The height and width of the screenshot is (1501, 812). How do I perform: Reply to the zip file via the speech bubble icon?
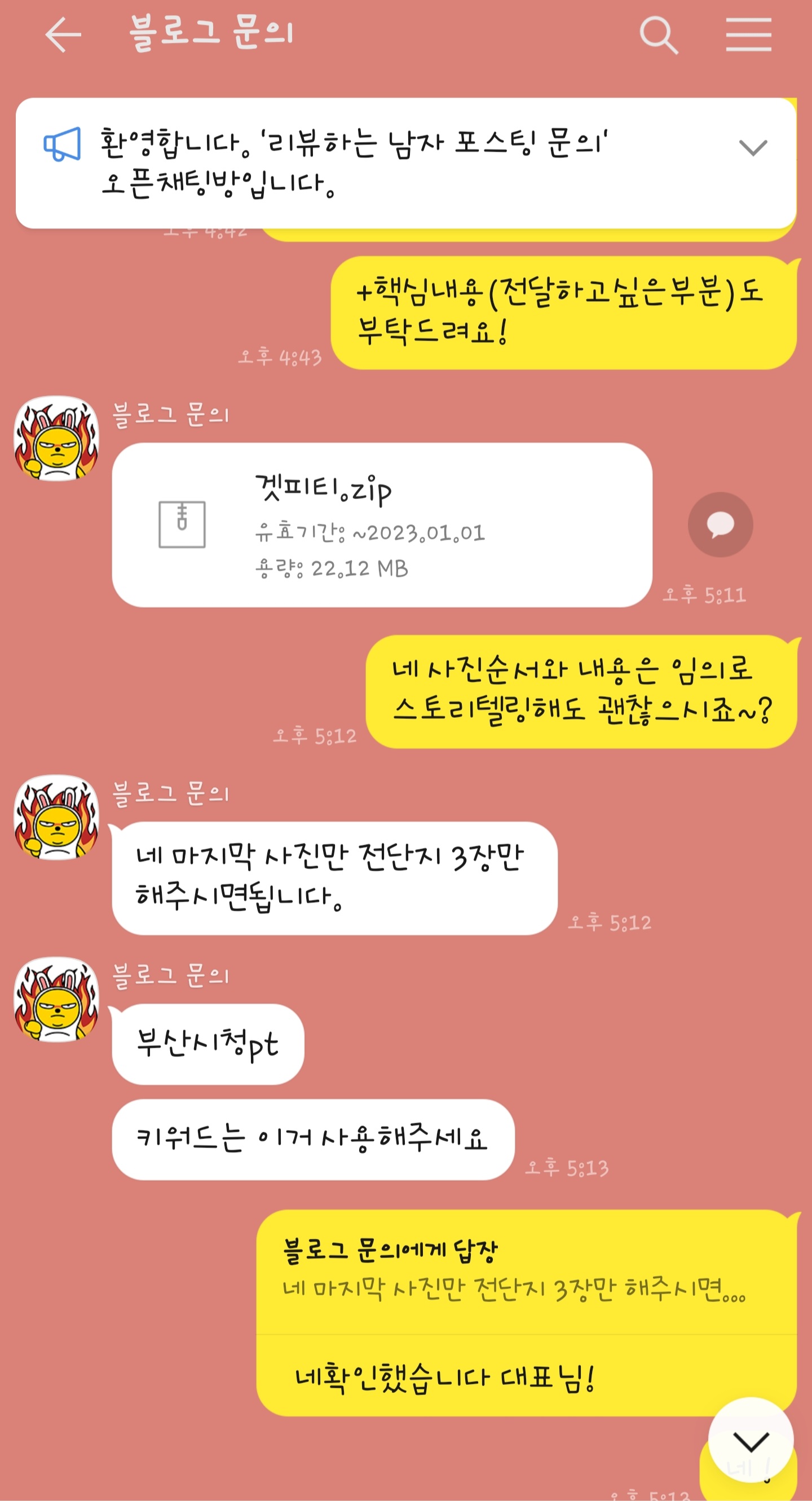pos(720,525)
